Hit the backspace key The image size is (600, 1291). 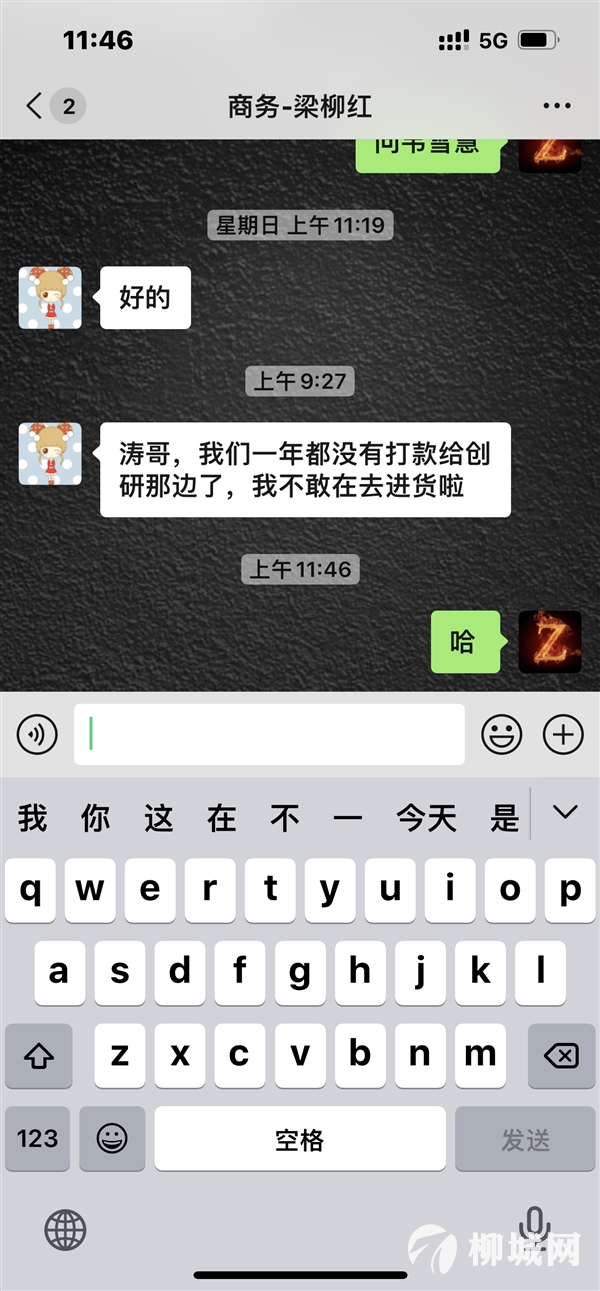pyautogui.click(x=562, y=1056)
